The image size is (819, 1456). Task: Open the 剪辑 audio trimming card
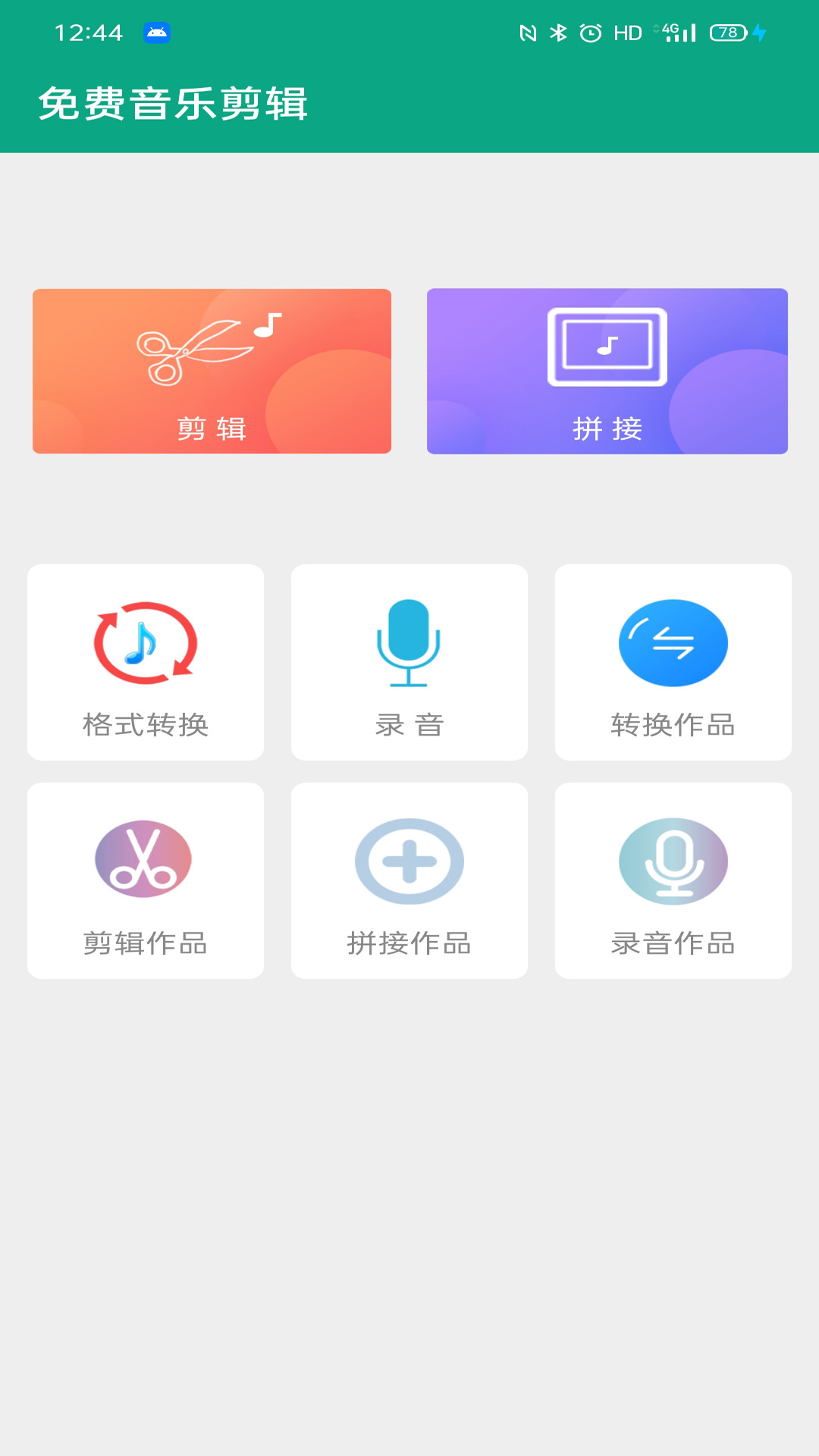click(x=211, y=371)
